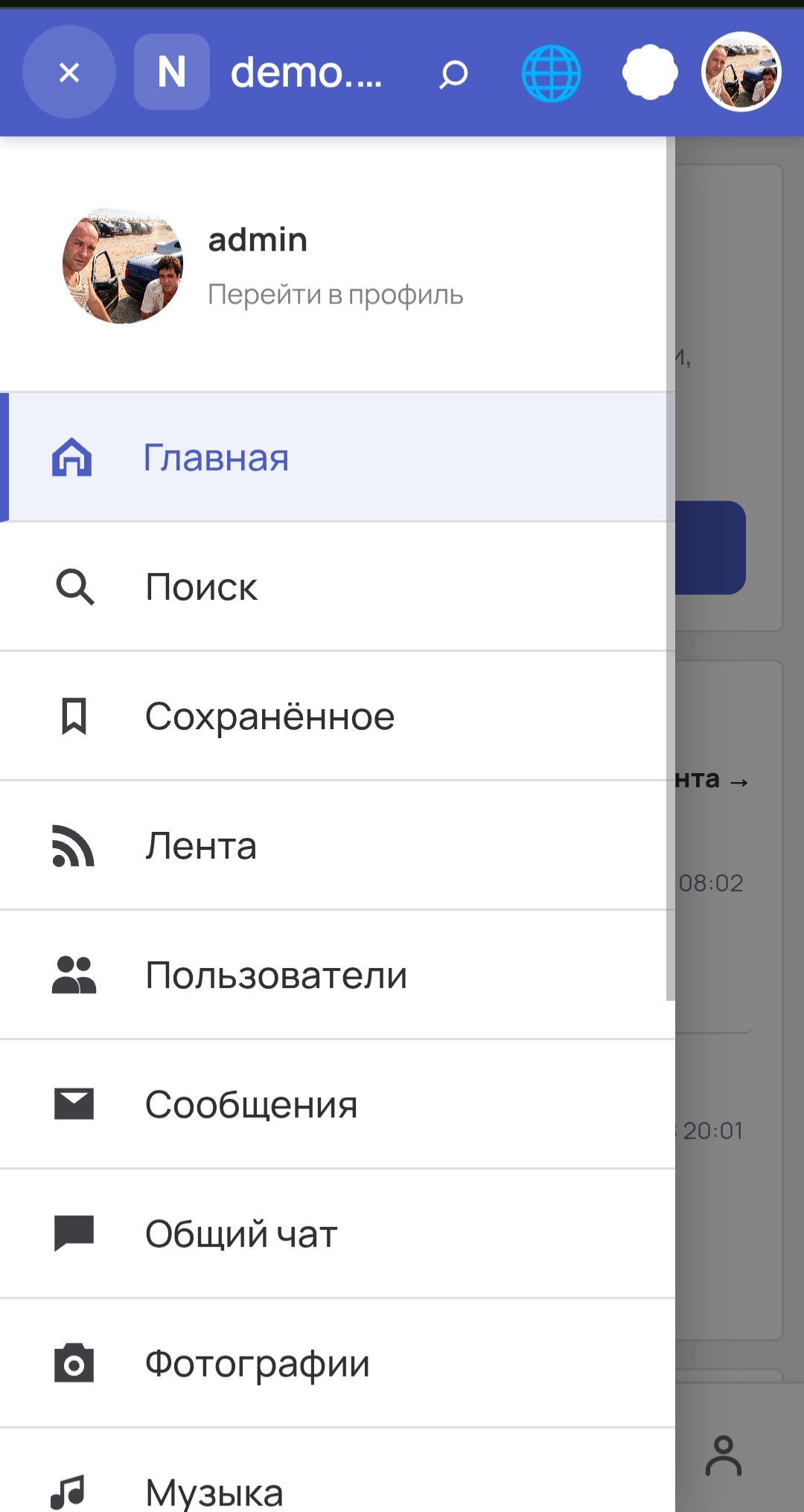Enter Общий чат
This screenshot has width=804, height=1512.
point(334,1234)
